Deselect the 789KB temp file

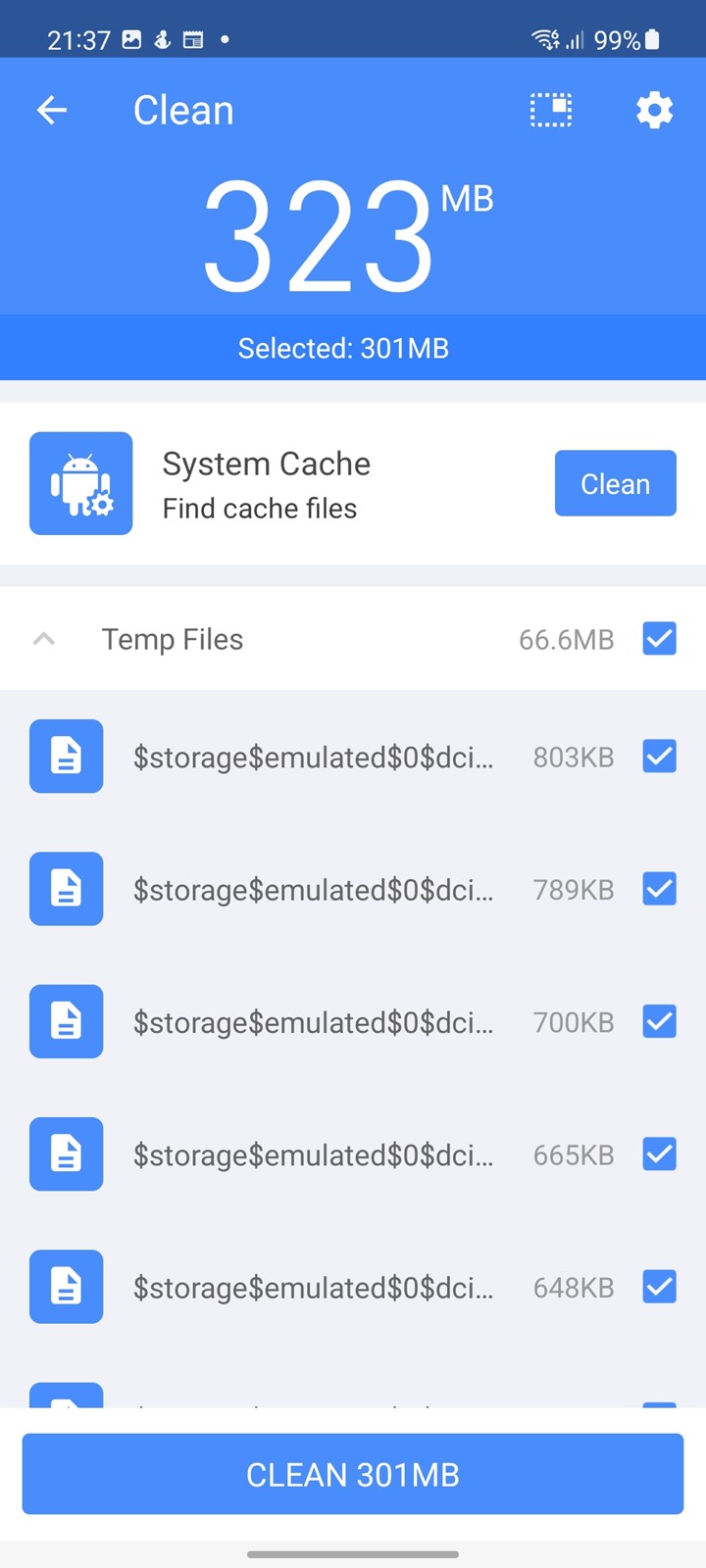pos(659,889)
